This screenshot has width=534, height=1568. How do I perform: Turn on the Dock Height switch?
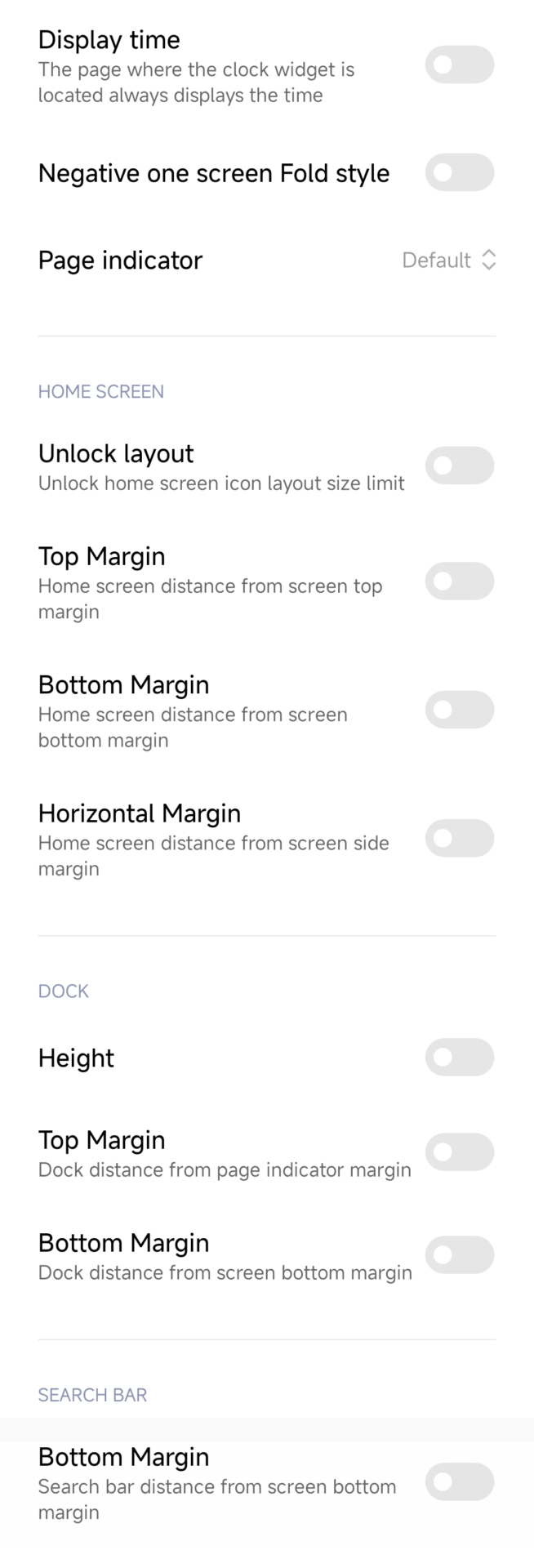pyautogui.click(x=459, y=1058)
